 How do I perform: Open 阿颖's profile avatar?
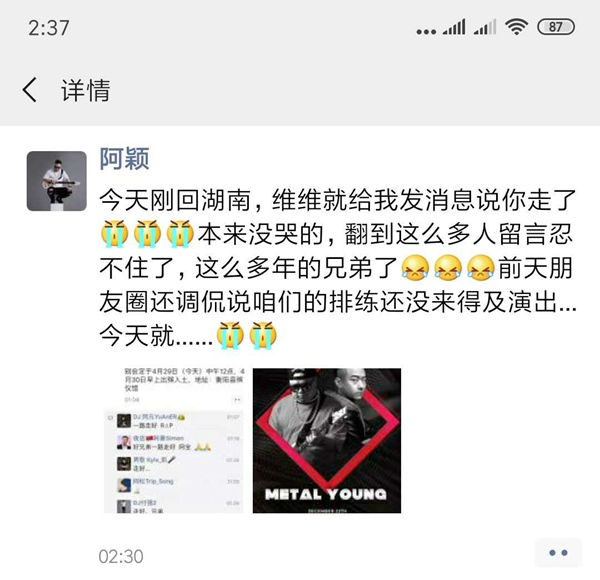click(56, 181)
